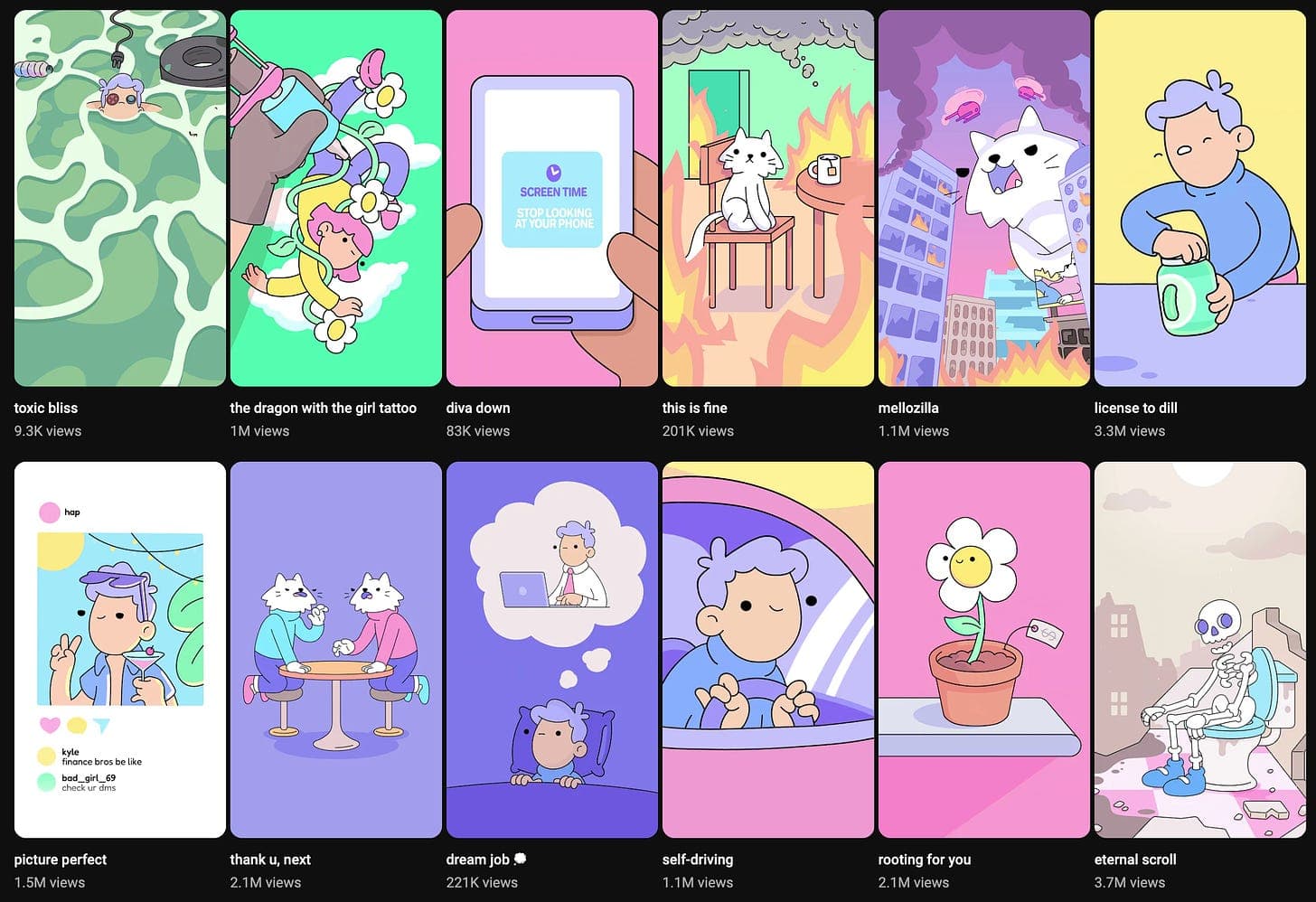Image resolution: width=1316 pixels, height=902 pixels.
Task: Watch the 'thank u, next' video
Action: click(x=335, y=649)
